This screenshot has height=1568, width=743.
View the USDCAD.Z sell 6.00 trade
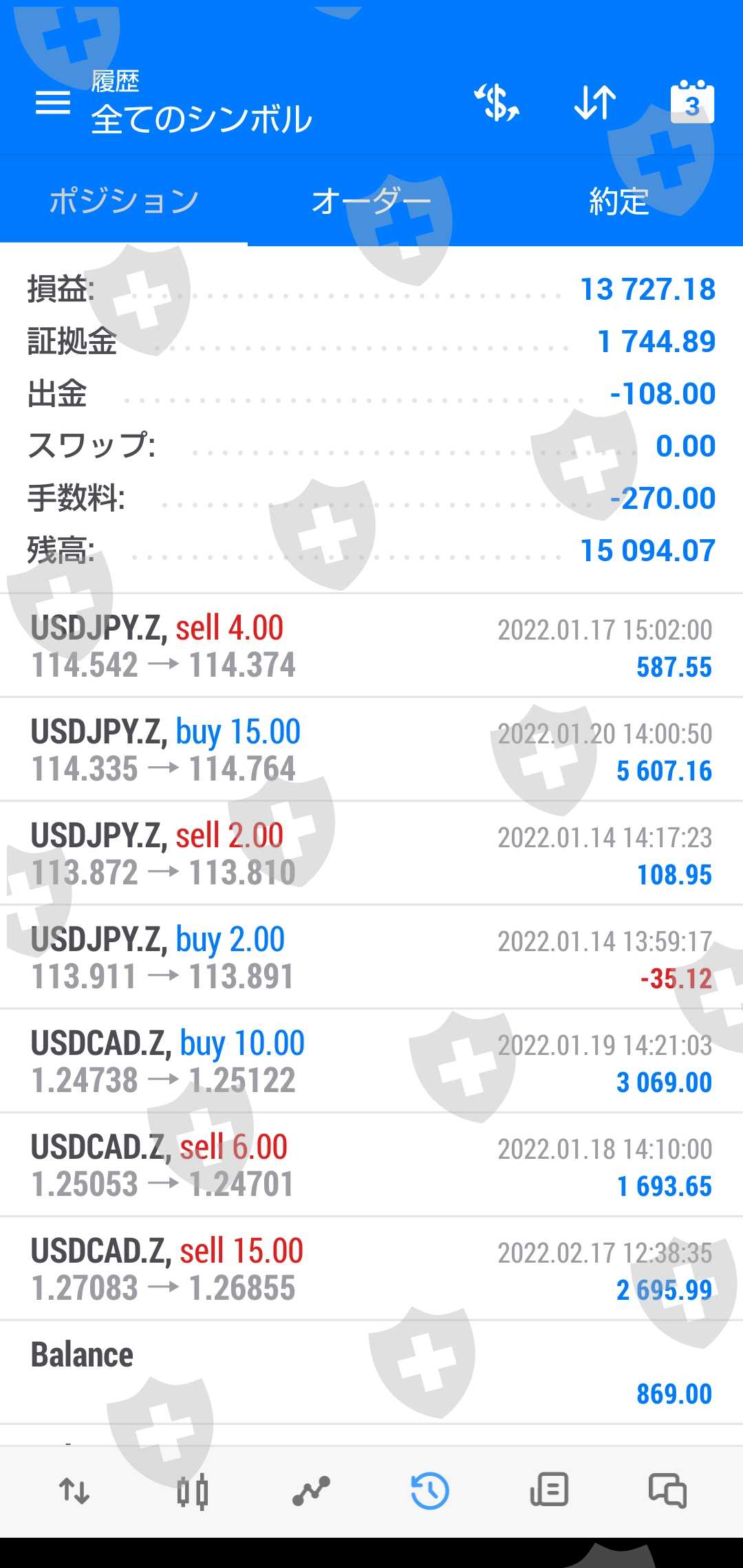click(x=371, y=1166)
